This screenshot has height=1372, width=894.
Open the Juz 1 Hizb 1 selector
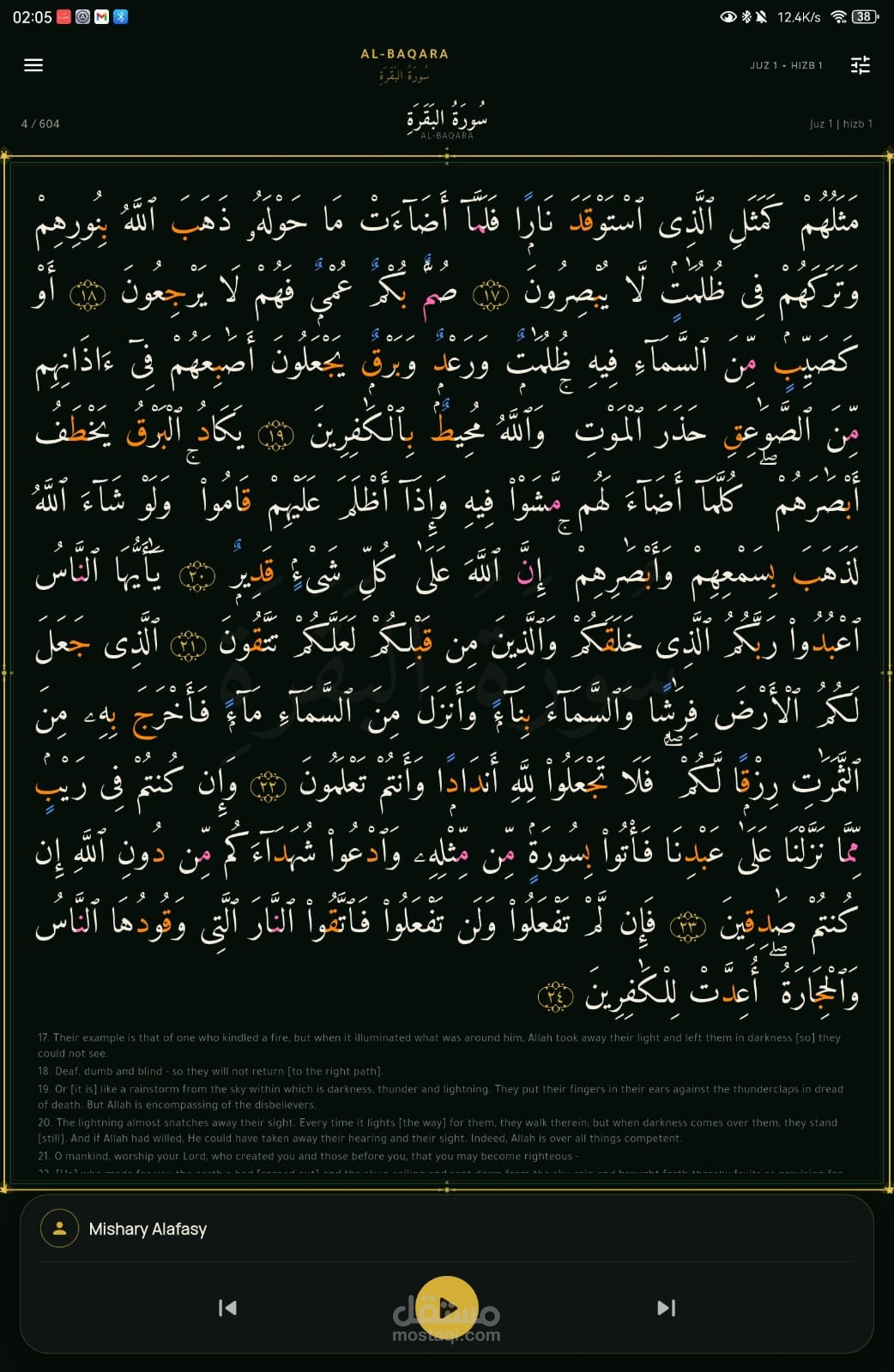[x=786, y=65]
